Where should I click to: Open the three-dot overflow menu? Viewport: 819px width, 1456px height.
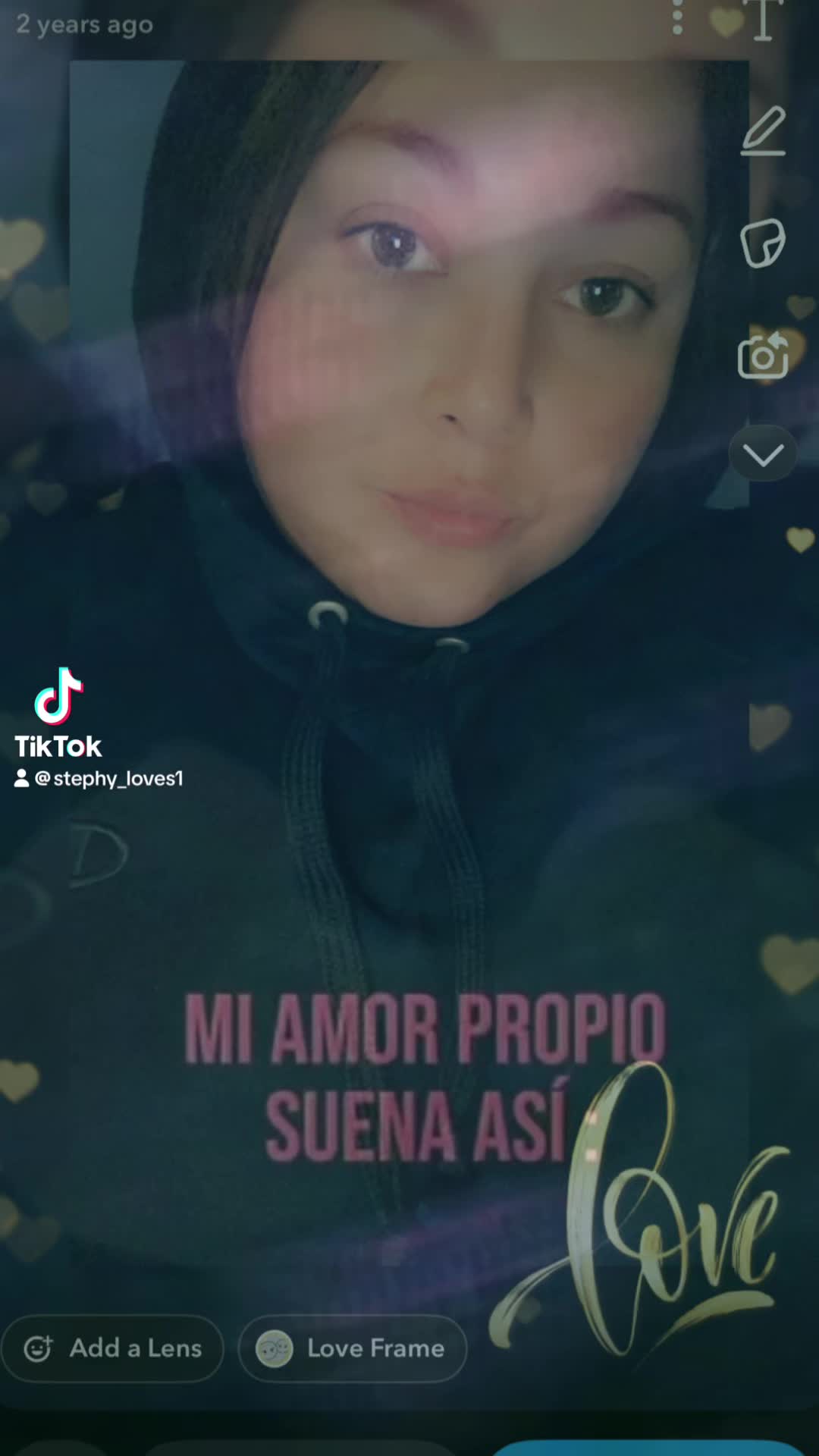click(678, 17)
